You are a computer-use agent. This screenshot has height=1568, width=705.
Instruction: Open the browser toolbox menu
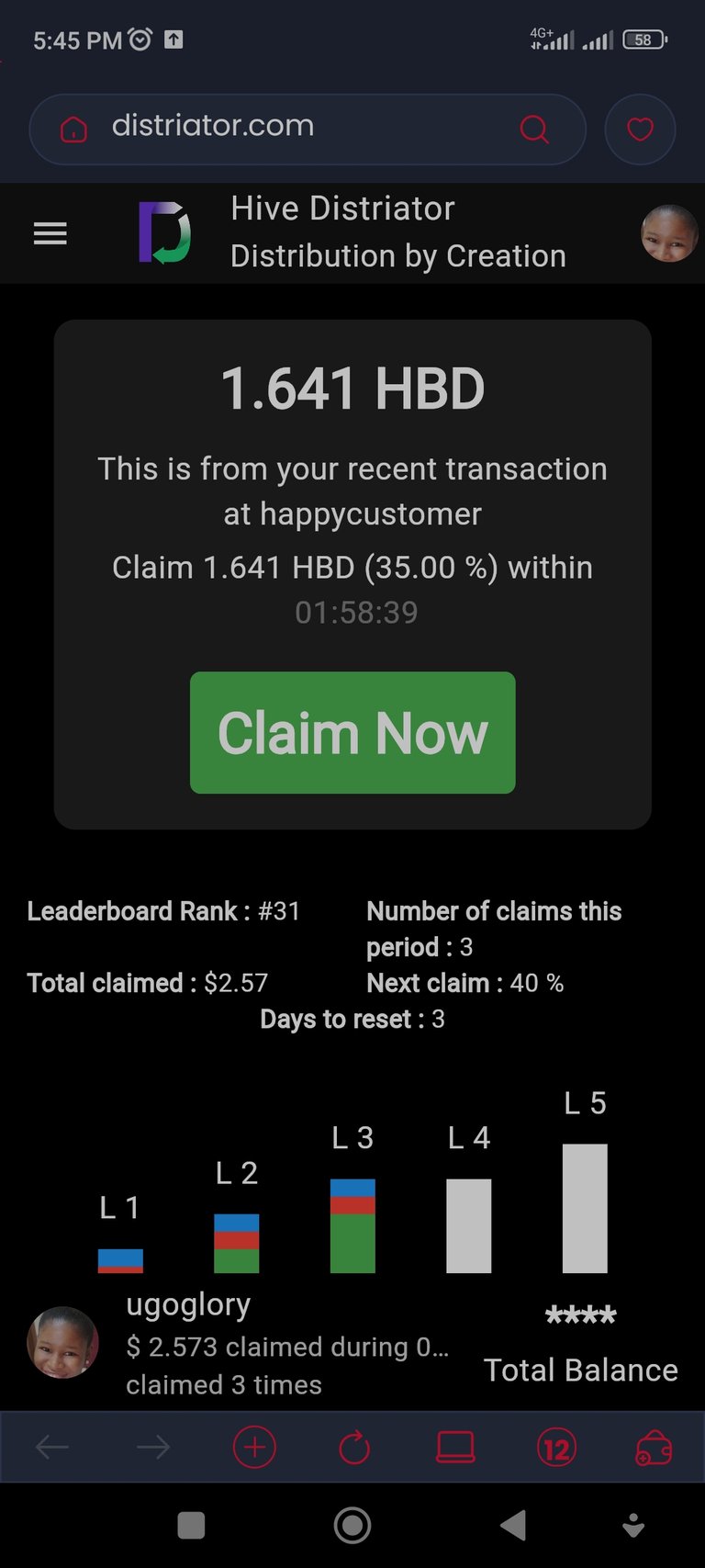pos(654,1449)
